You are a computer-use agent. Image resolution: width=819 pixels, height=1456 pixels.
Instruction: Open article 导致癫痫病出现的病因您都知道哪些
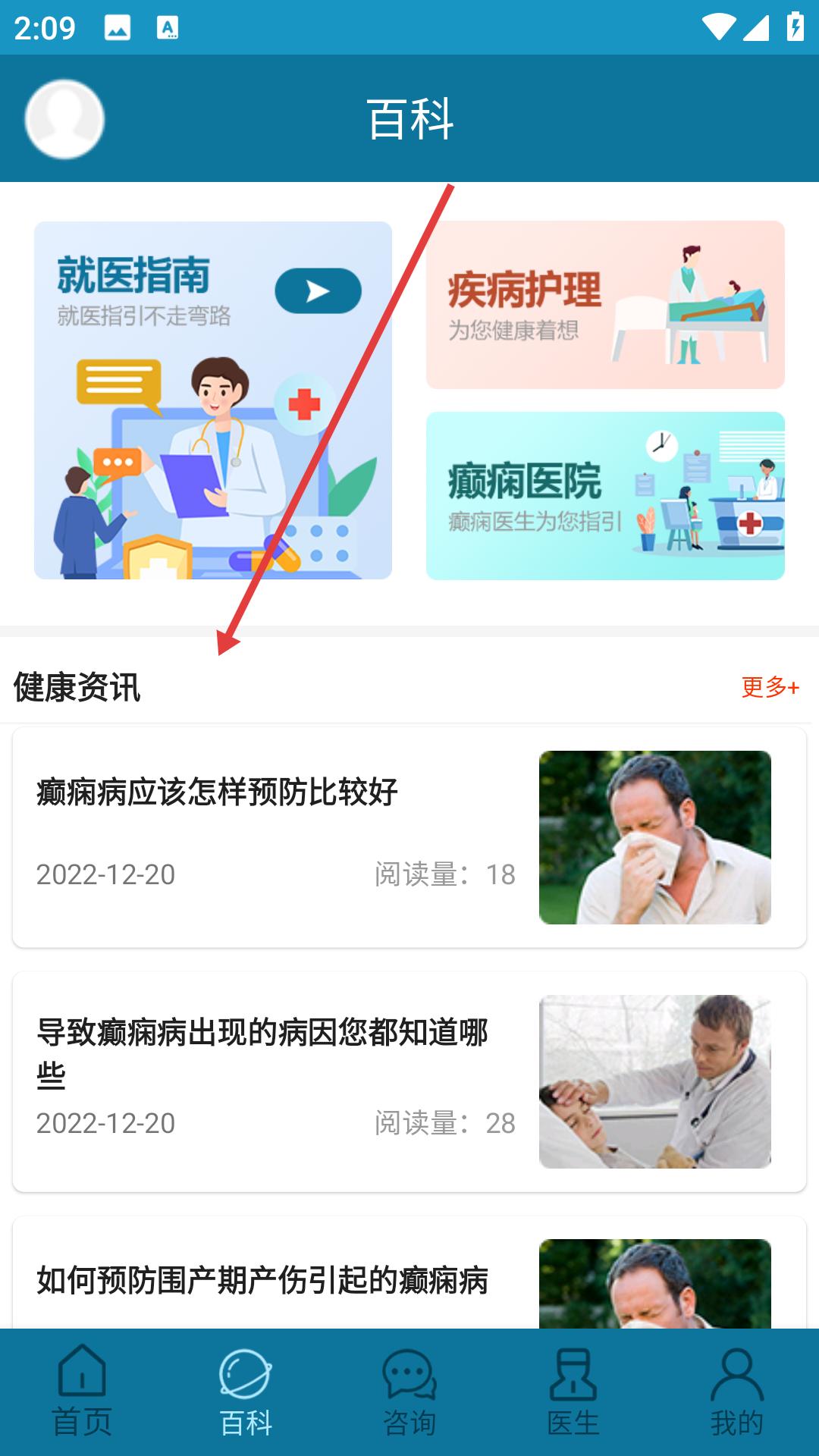409,1081
